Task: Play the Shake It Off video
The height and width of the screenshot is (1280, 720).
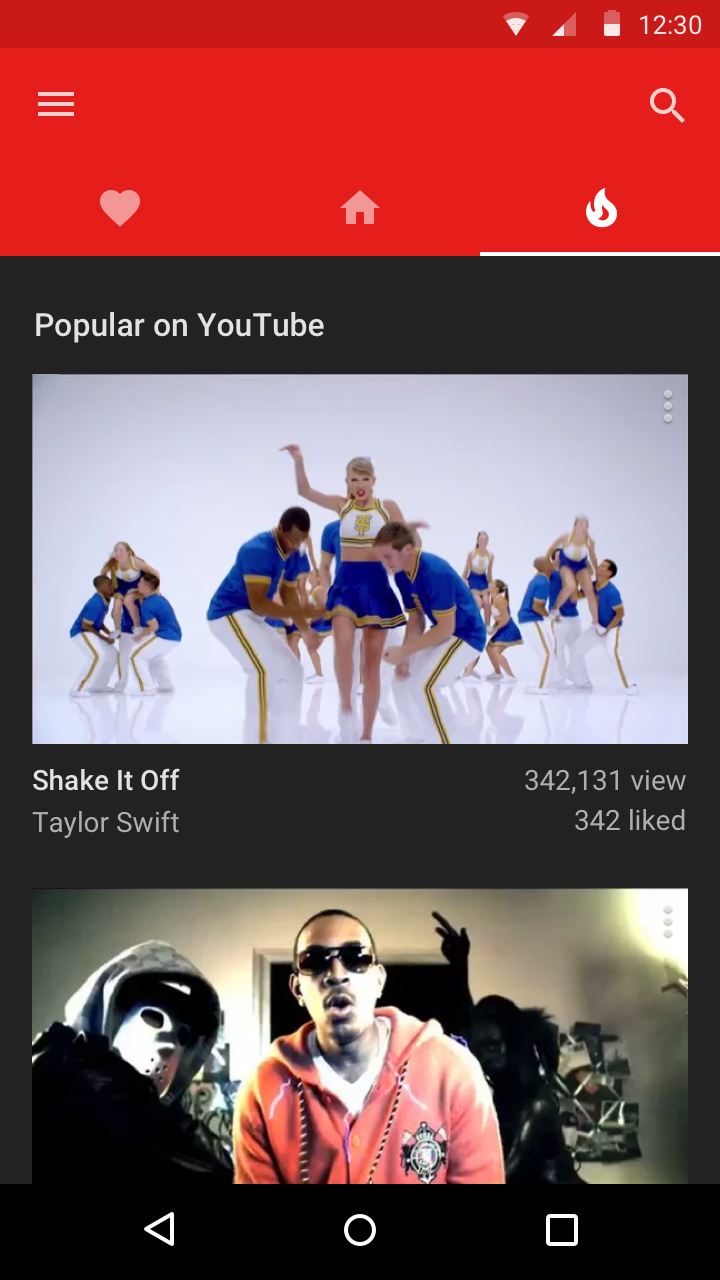Action: click(x=360, y=558)
